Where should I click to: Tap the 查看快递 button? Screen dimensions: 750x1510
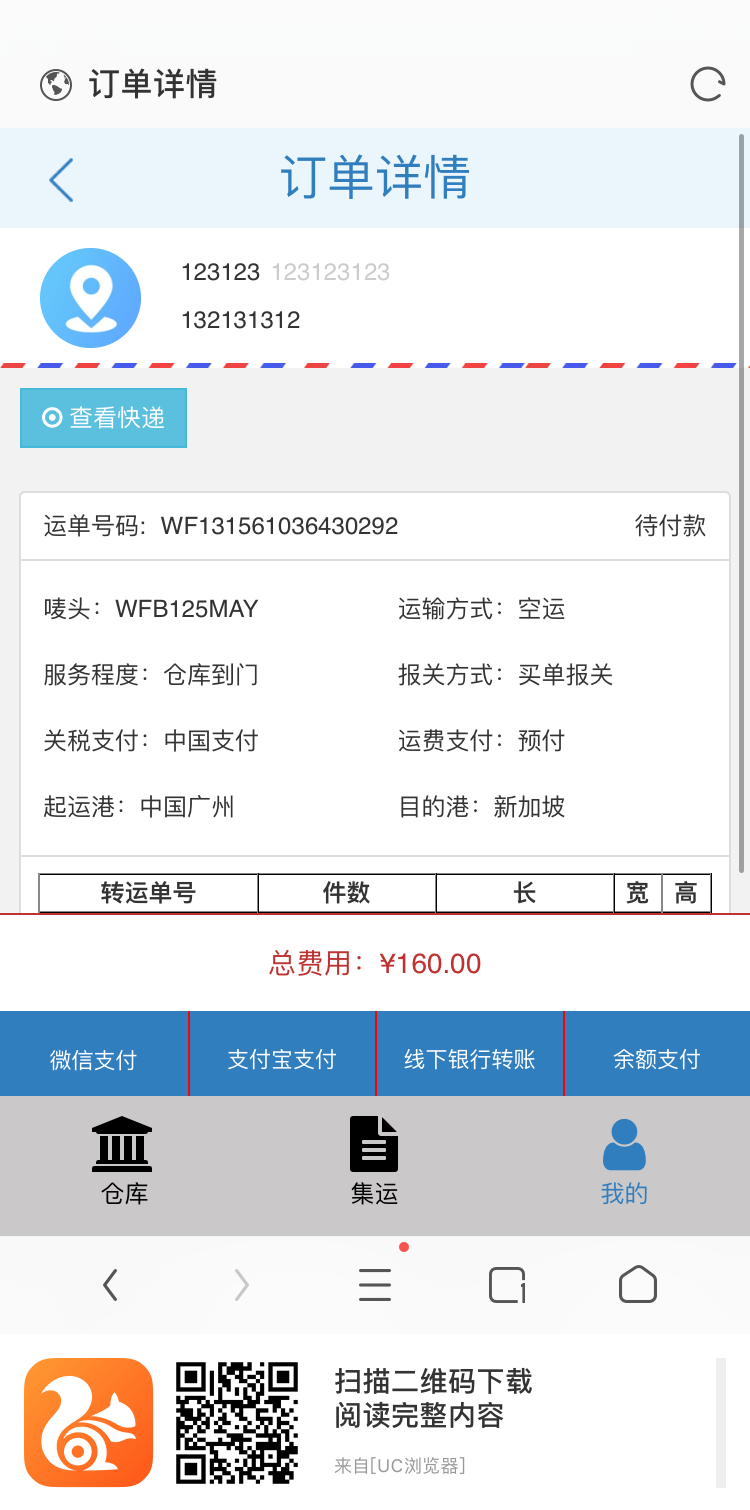103,418
